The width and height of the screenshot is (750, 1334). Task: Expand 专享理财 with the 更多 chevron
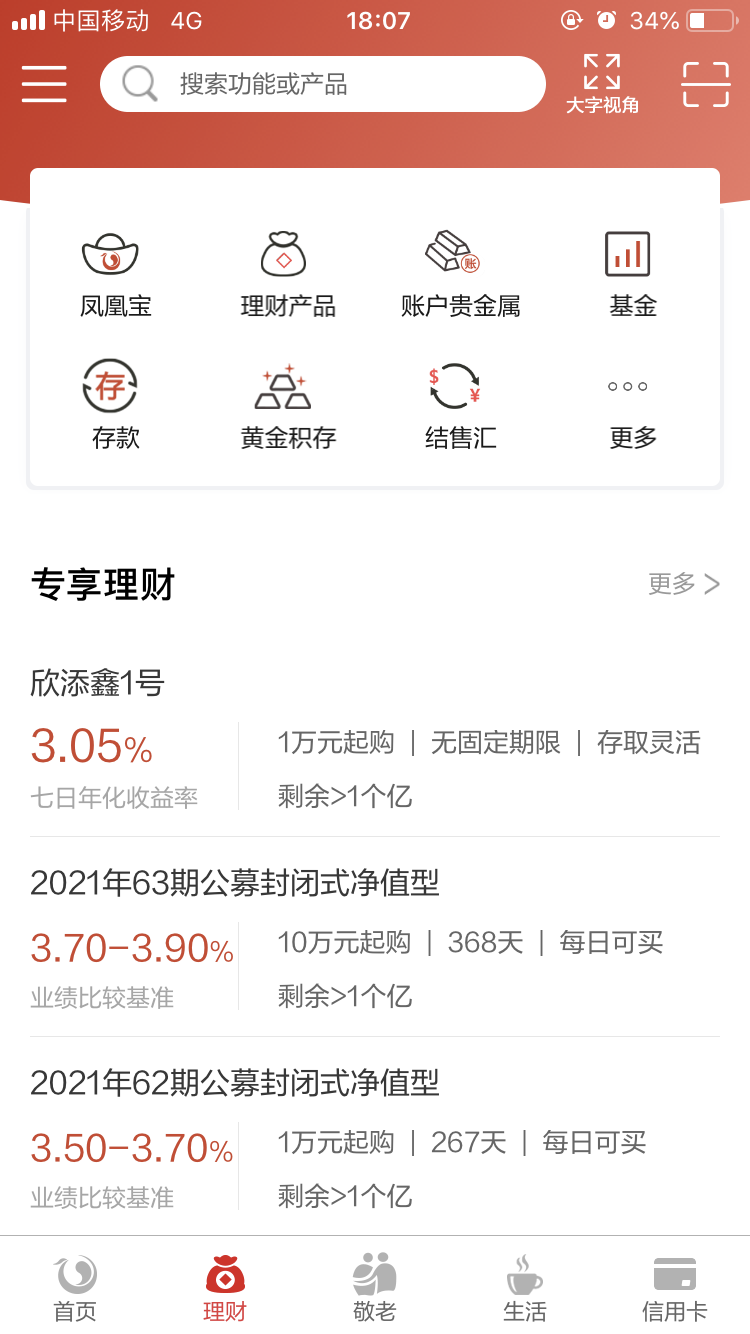pos(685,584)
